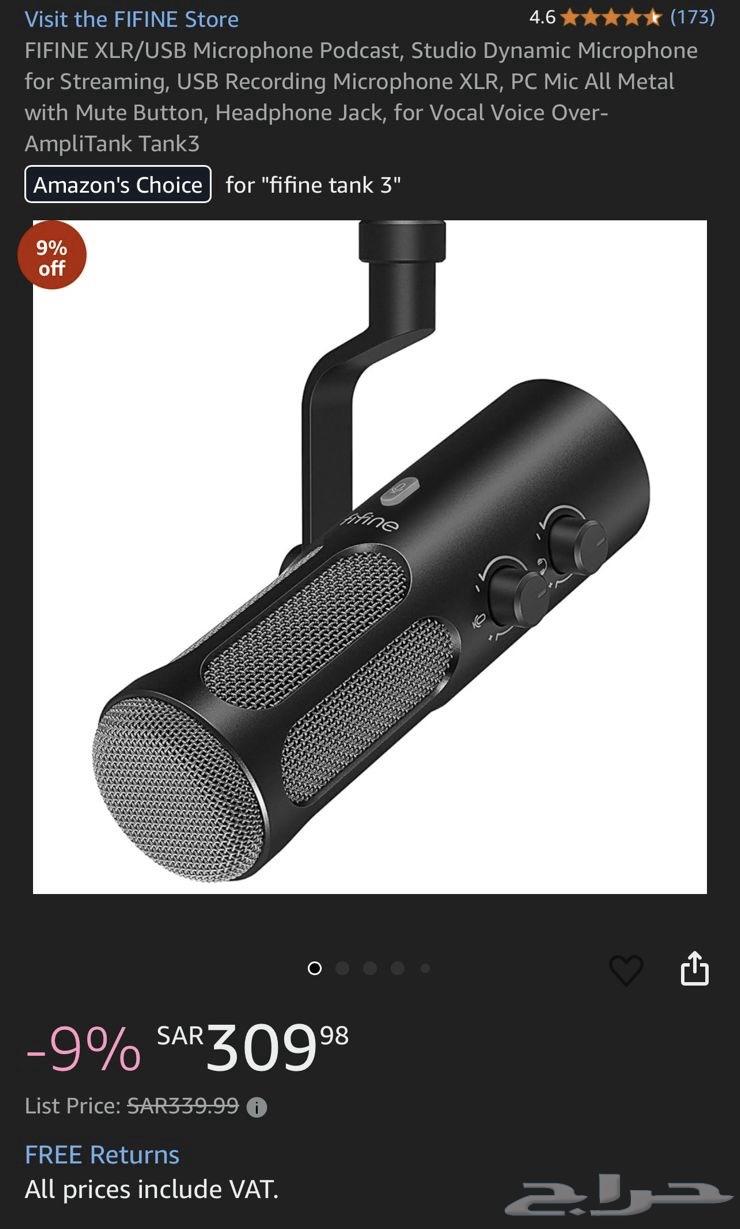Click the strikethrough SAR339.99 list price
The width and height of the screenshot is (740, 1229).
pyautogui.click(x=184, y=1106)
